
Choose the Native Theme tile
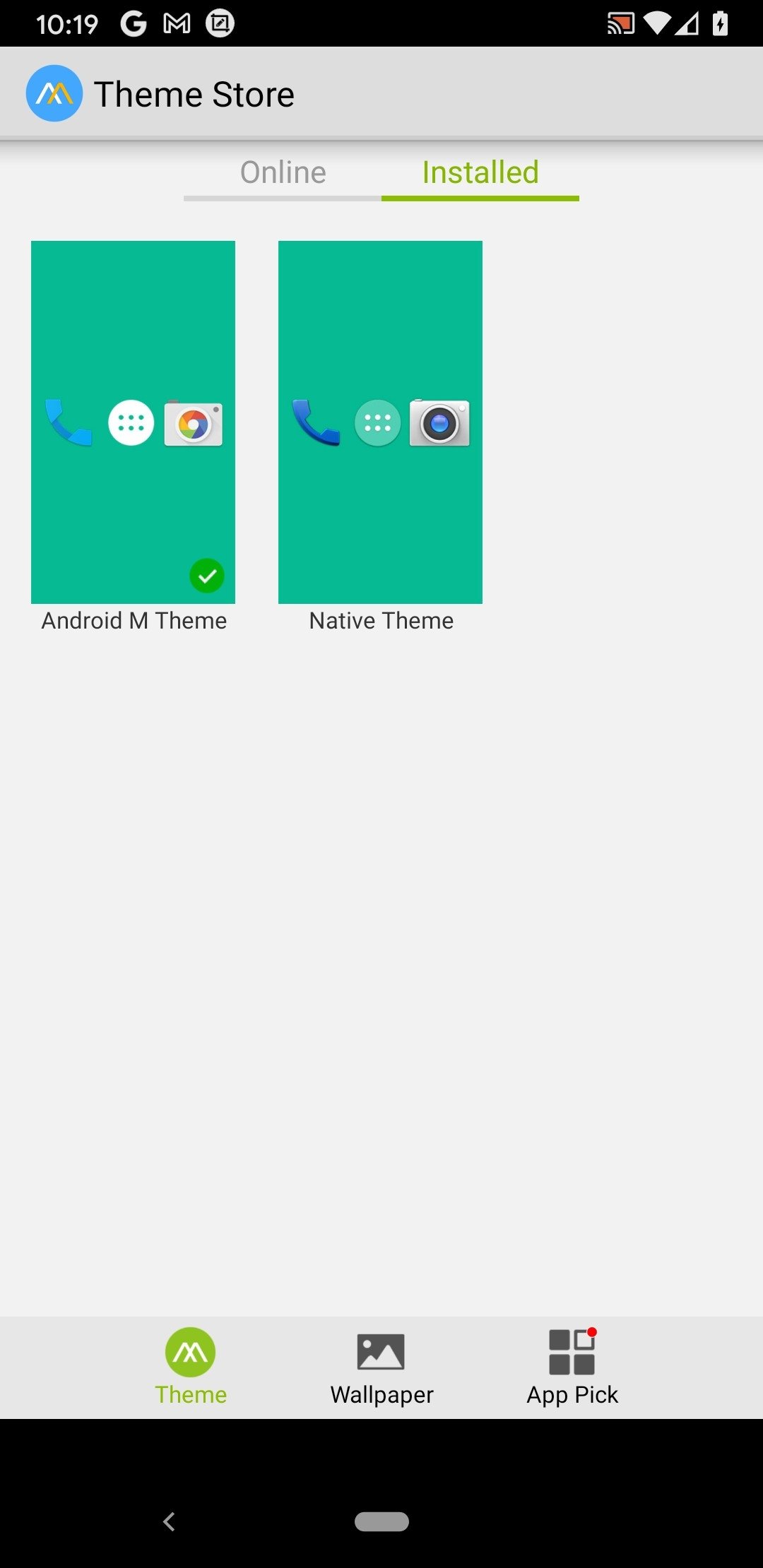[x=380, y=422]
